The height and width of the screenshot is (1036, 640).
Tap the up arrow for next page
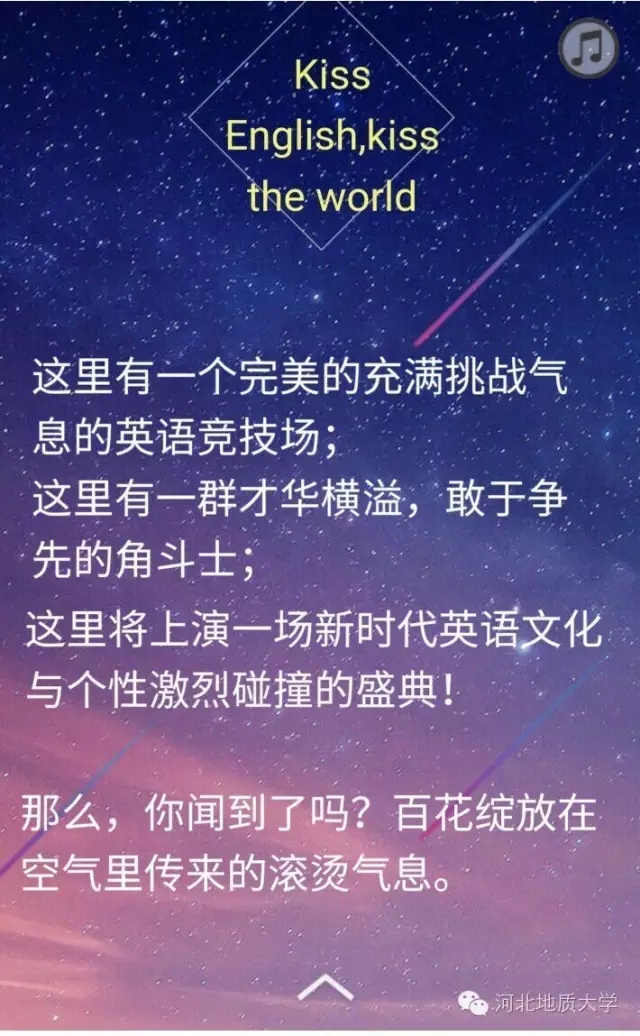(326, 989)
